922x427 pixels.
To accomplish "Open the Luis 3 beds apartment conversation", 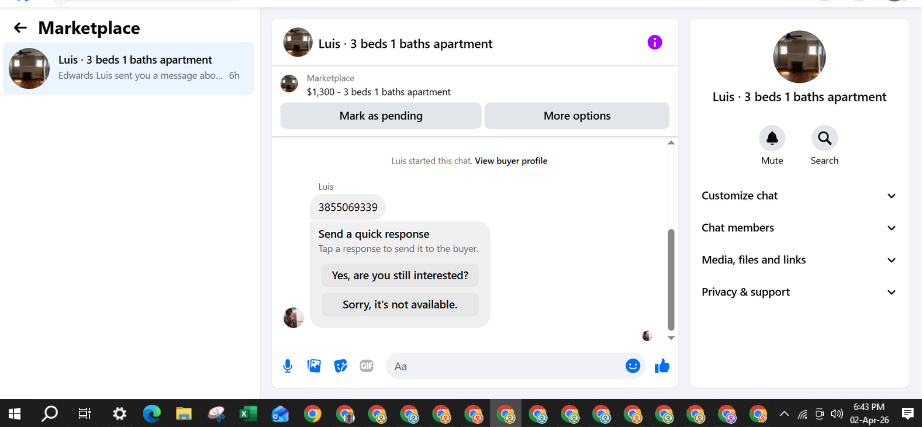I will point(128,68).
